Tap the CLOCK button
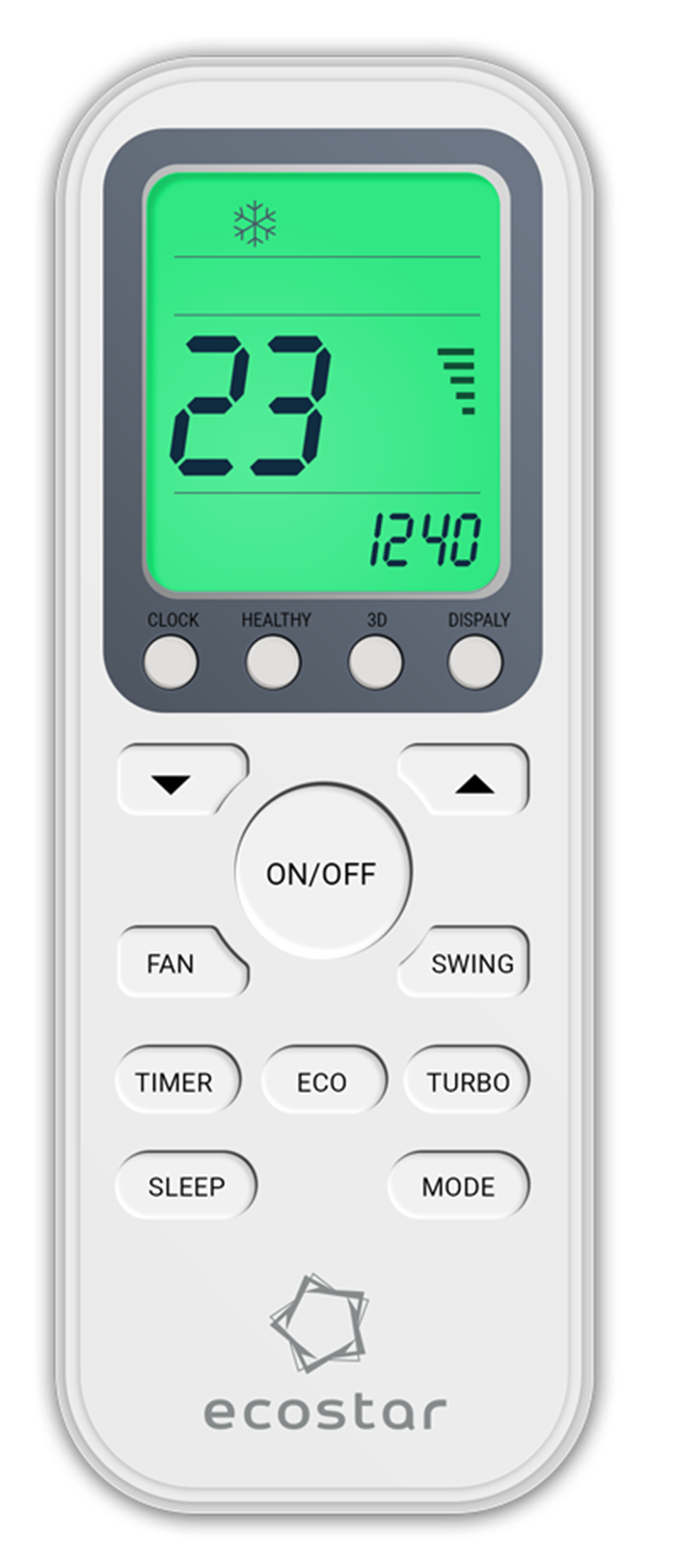 171,664
